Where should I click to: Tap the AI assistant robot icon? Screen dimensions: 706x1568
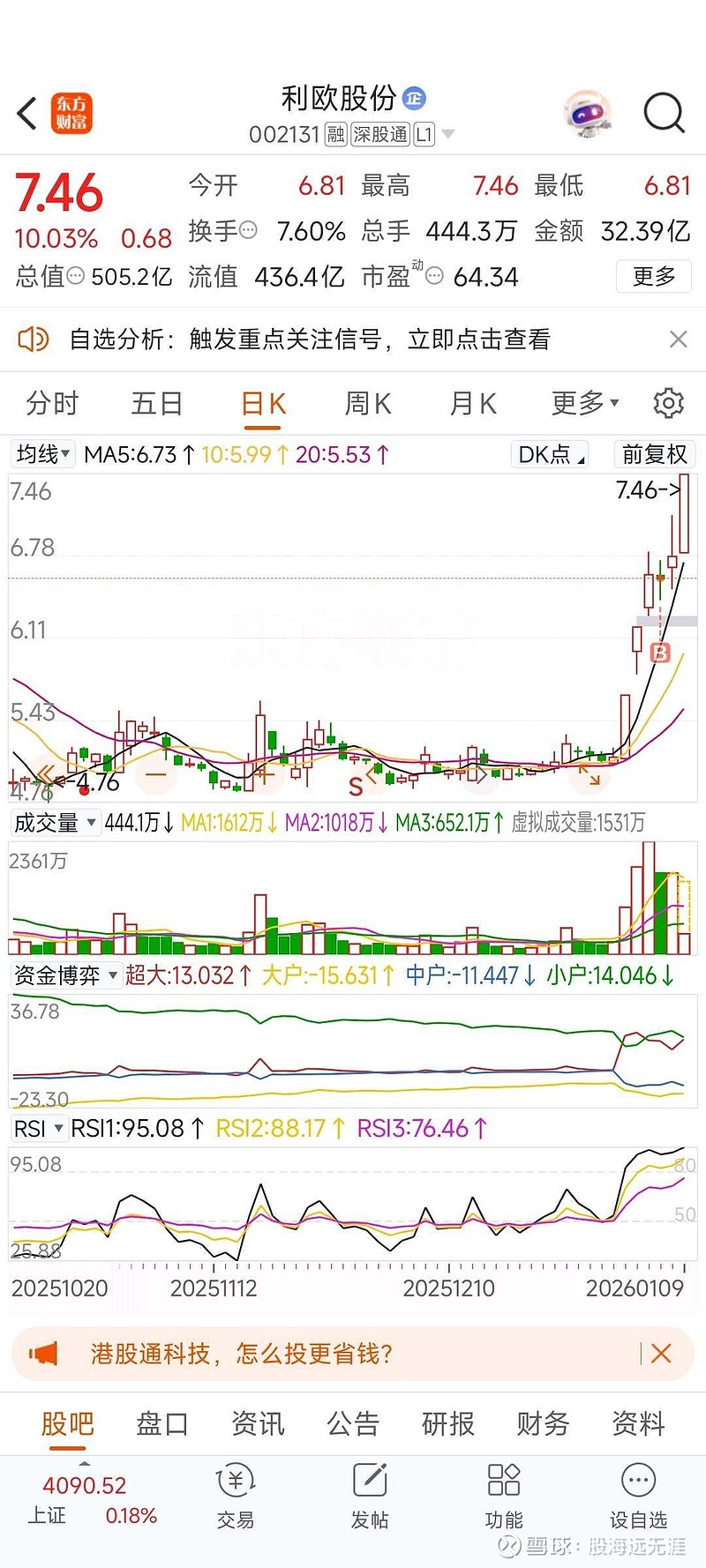[x=587, y=114]
